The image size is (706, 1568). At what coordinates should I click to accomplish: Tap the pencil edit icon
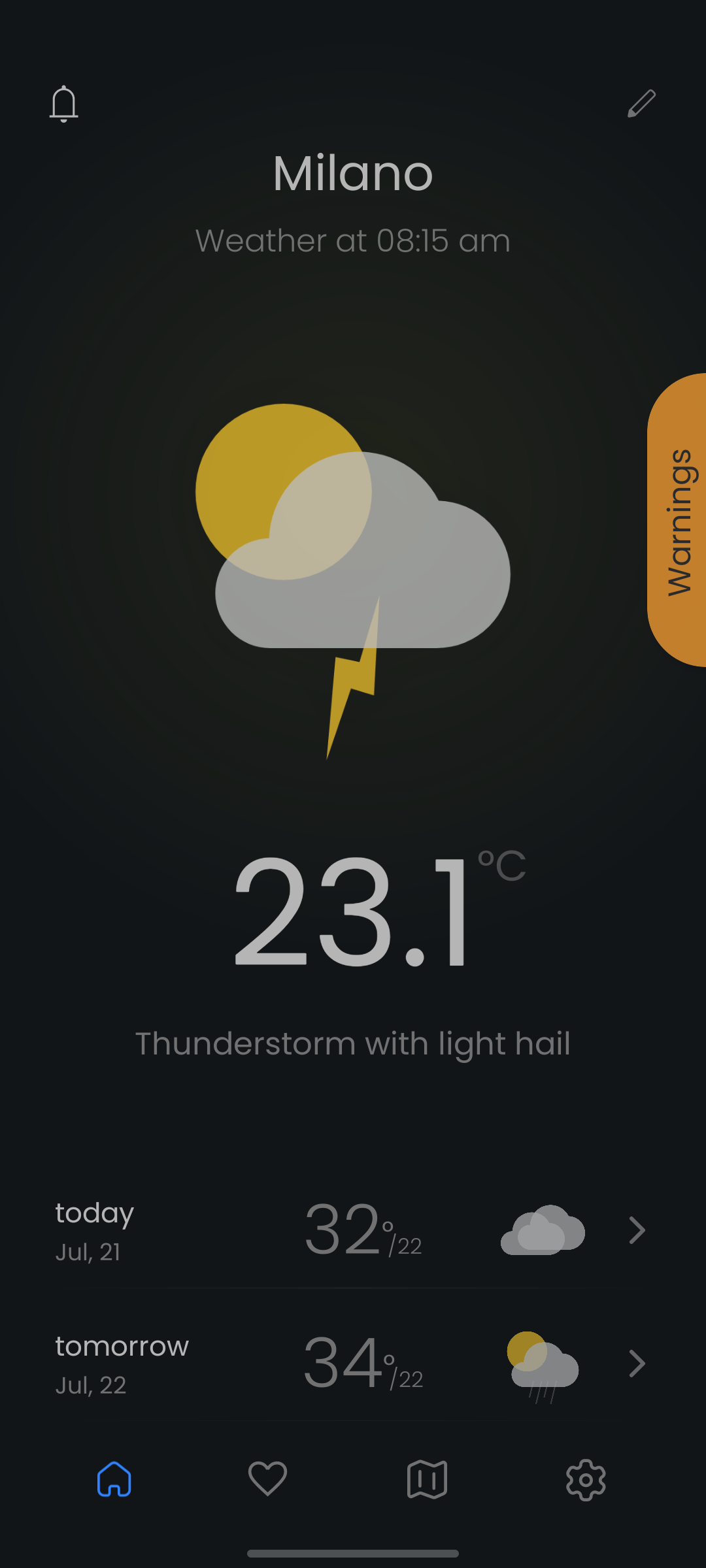tap(641, 104)
